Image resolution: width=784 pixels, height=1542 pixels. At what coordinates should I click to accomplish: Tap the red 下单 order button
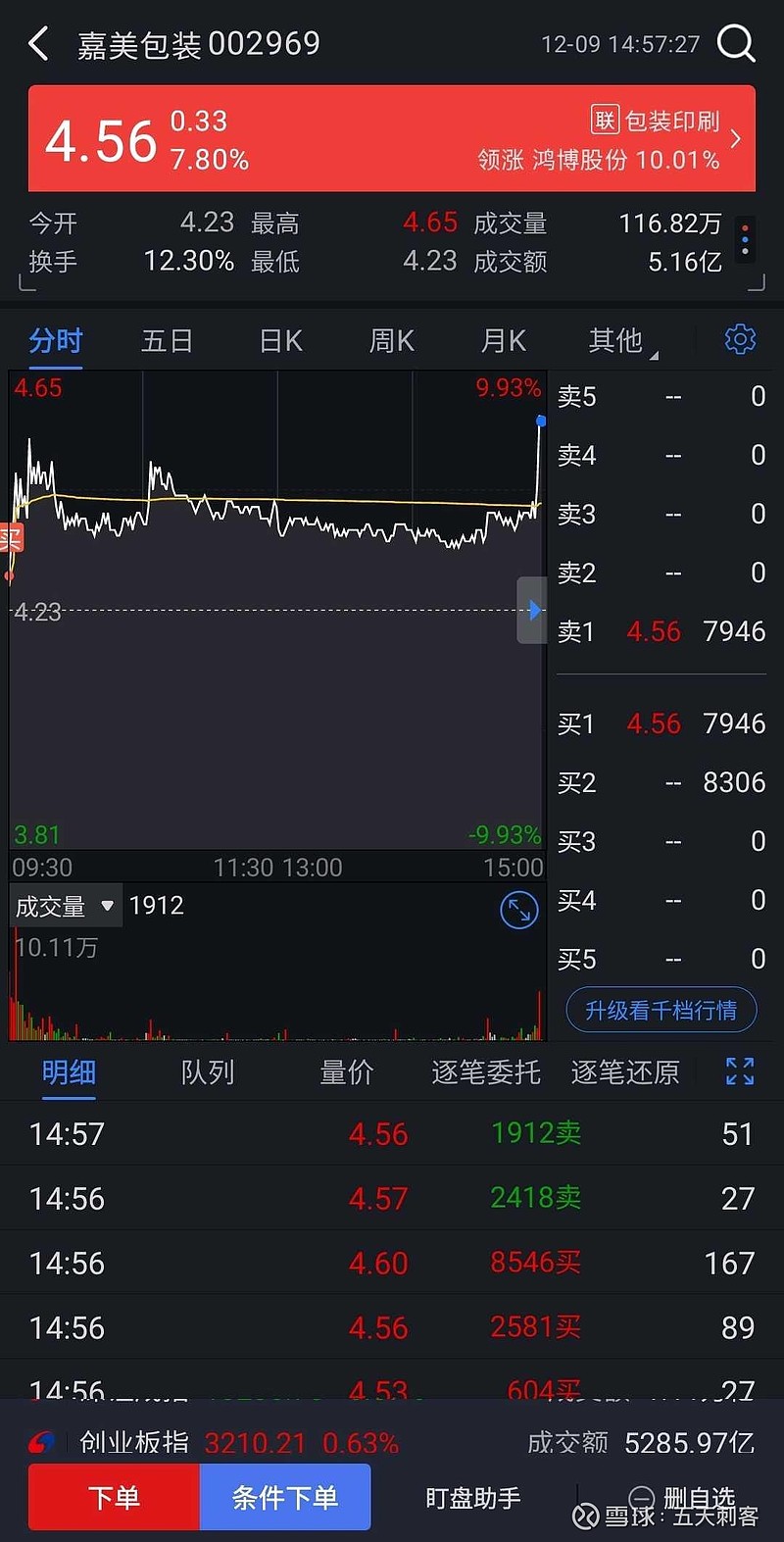click(x=114, y=1497)
